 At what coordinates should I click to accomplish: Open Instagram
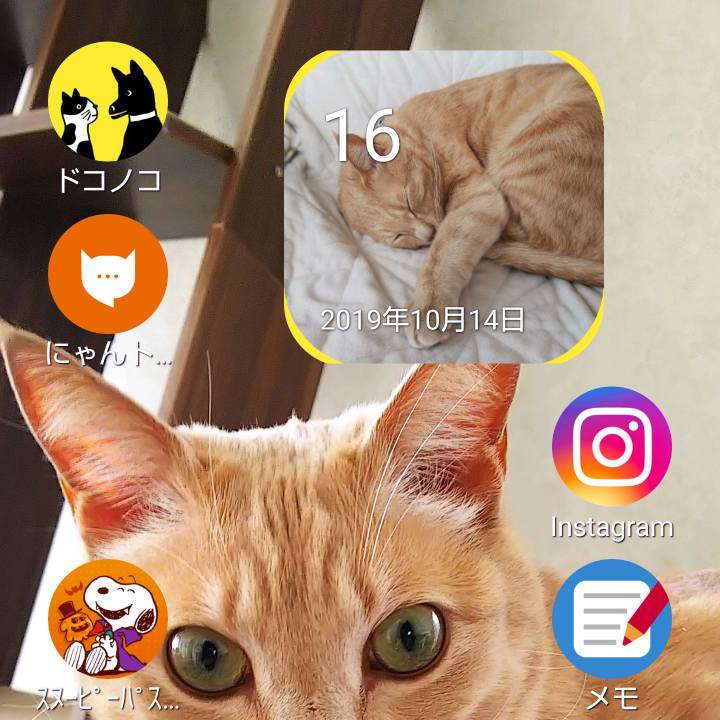tap(612, 446)
